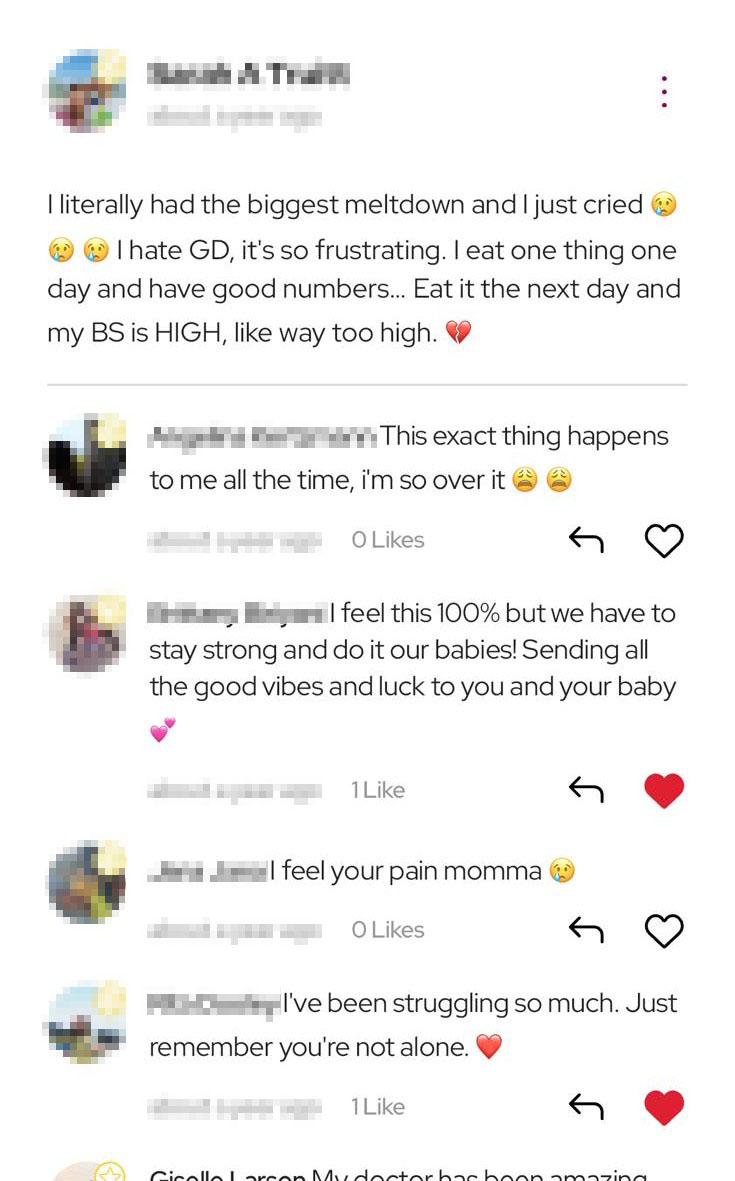
Task: Like the "i'm so over it" comment
Action: tap(664, 541)
